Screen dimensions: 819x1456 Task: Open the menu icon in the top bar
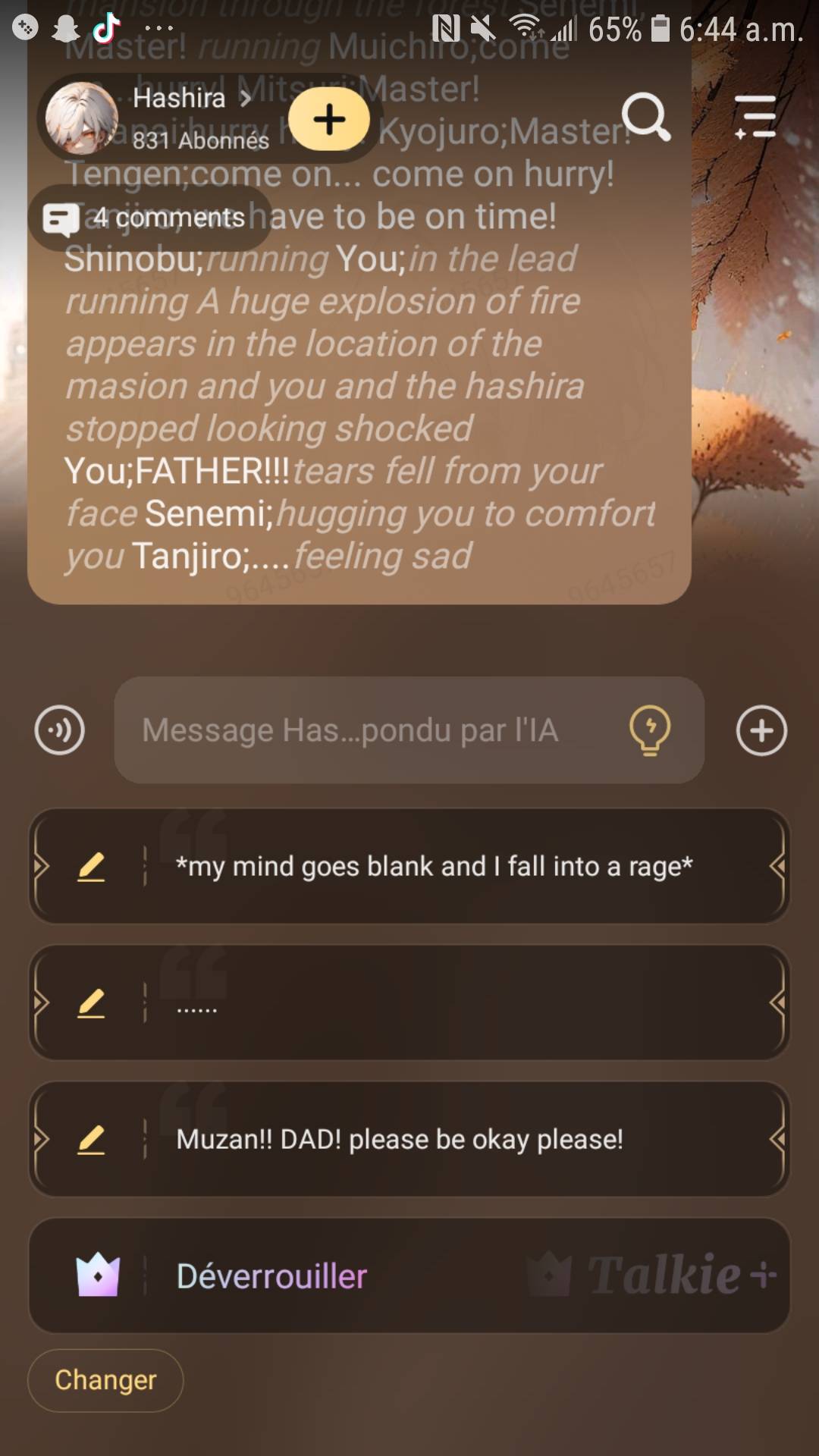coord(755,118)
